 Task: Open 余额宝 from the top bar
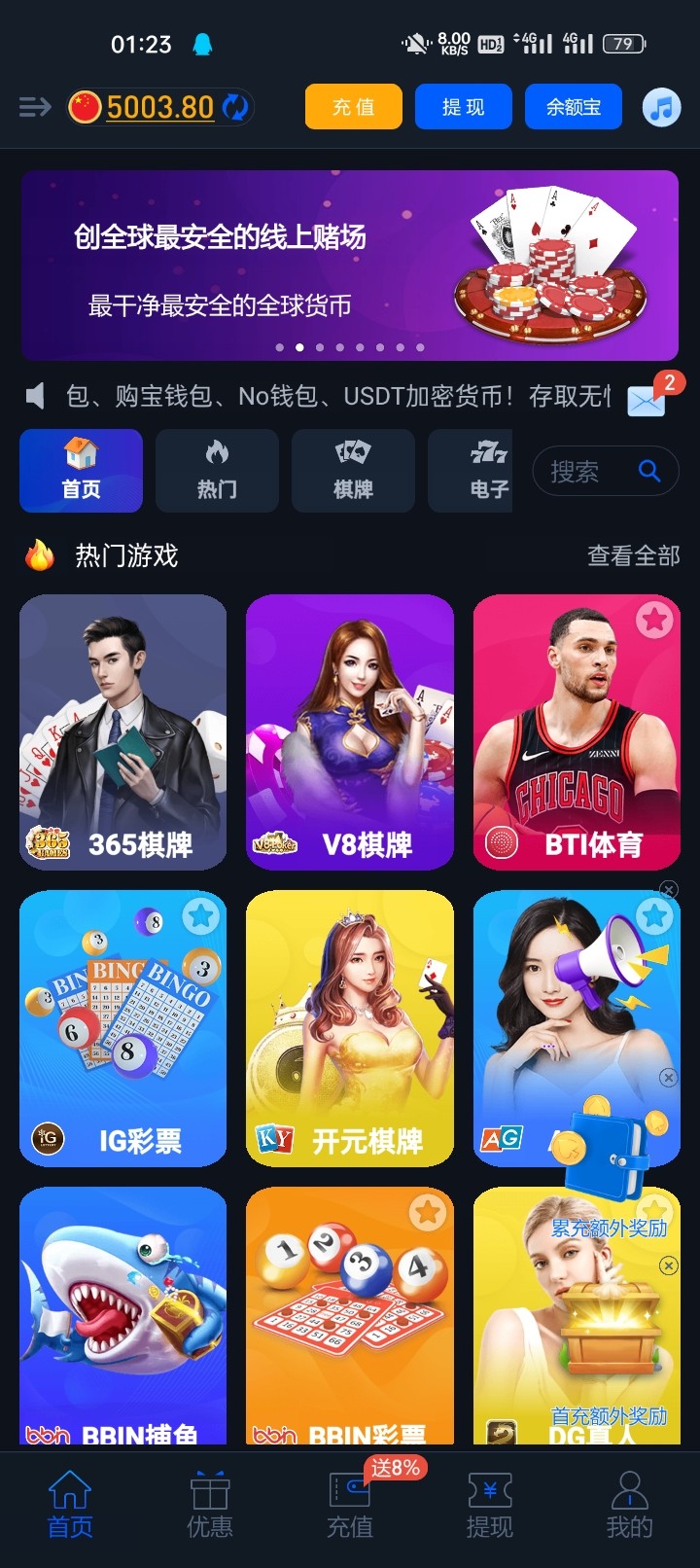pos(574,107)
